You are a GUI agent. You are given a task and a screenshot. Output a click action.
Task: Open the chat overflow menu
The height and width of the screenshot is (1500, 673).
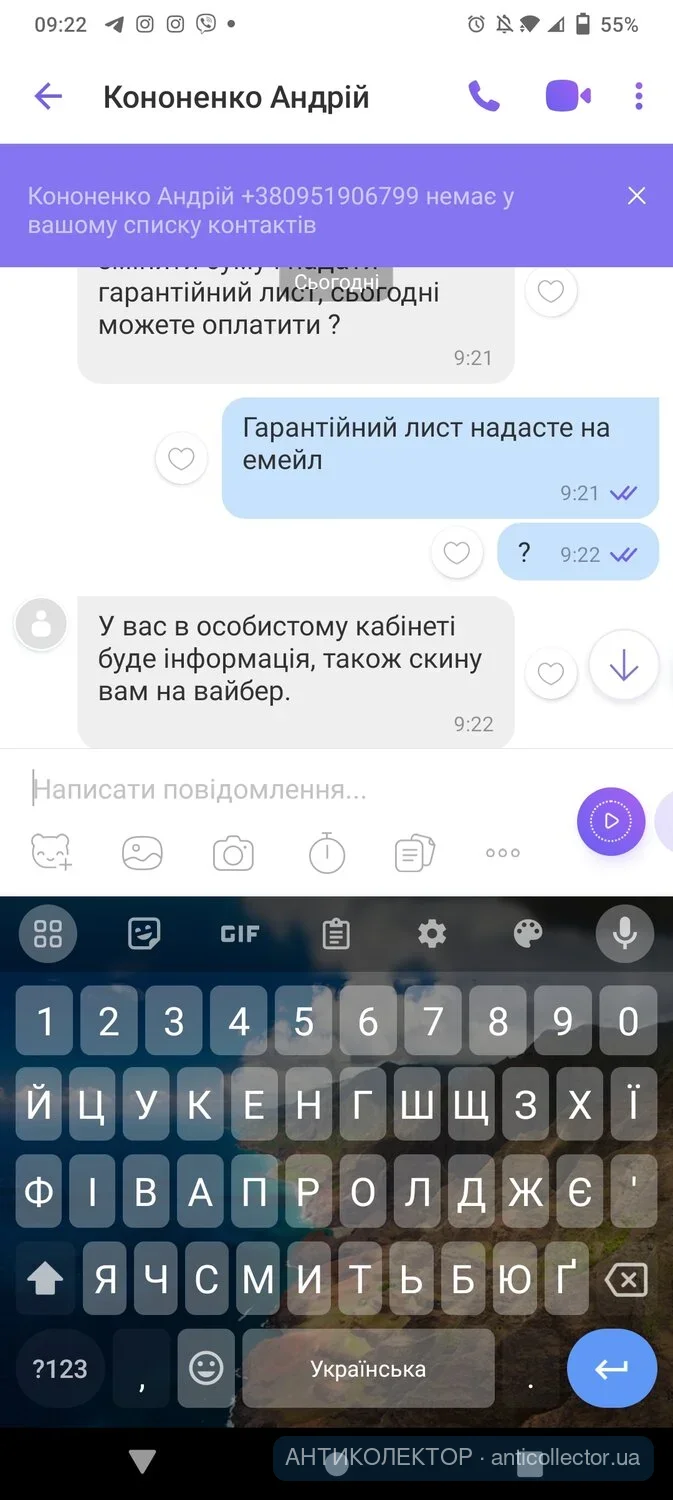[638, 97]
